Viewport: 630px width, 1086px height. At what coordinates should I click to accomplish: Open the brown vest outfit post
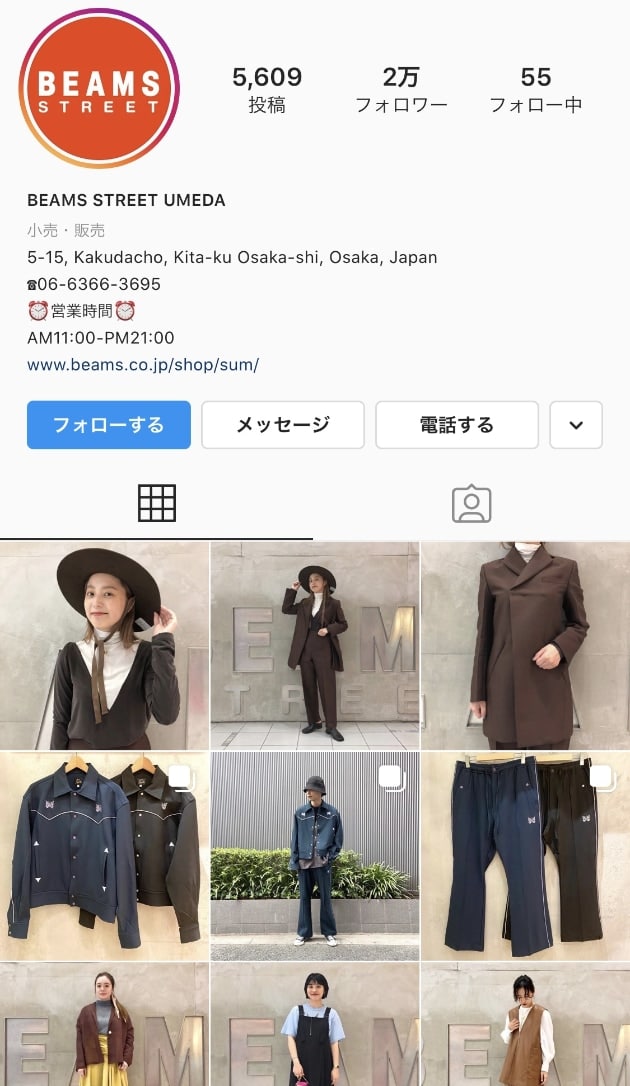click(526, 1025)
